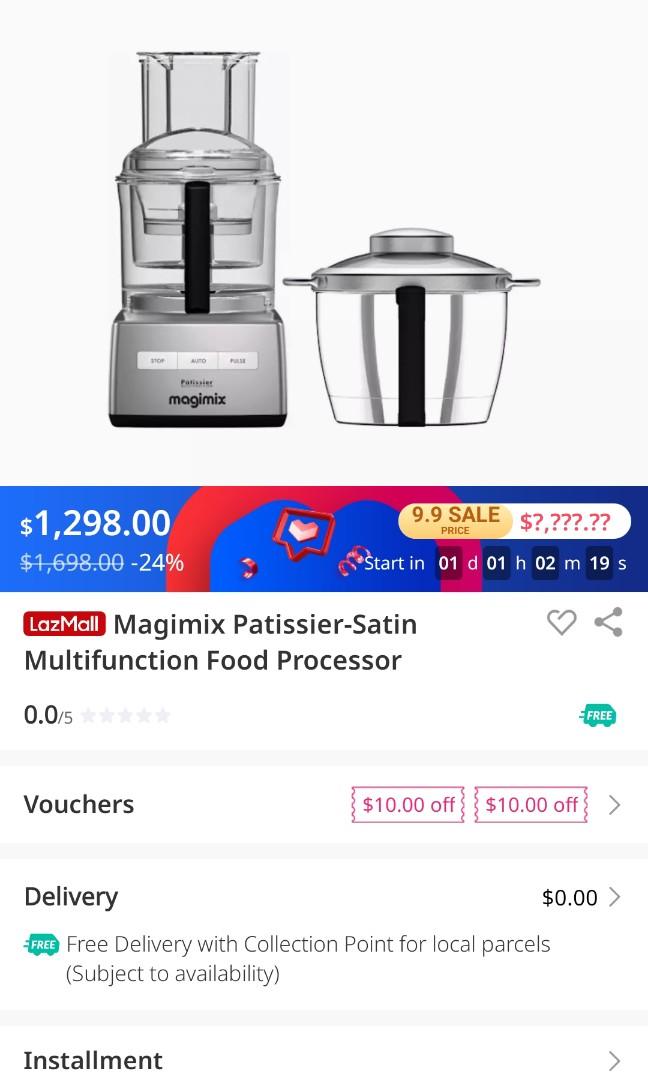Open the Vouchers row
This screenshot has width=648, height=1080.
click(x=323, y=805)
